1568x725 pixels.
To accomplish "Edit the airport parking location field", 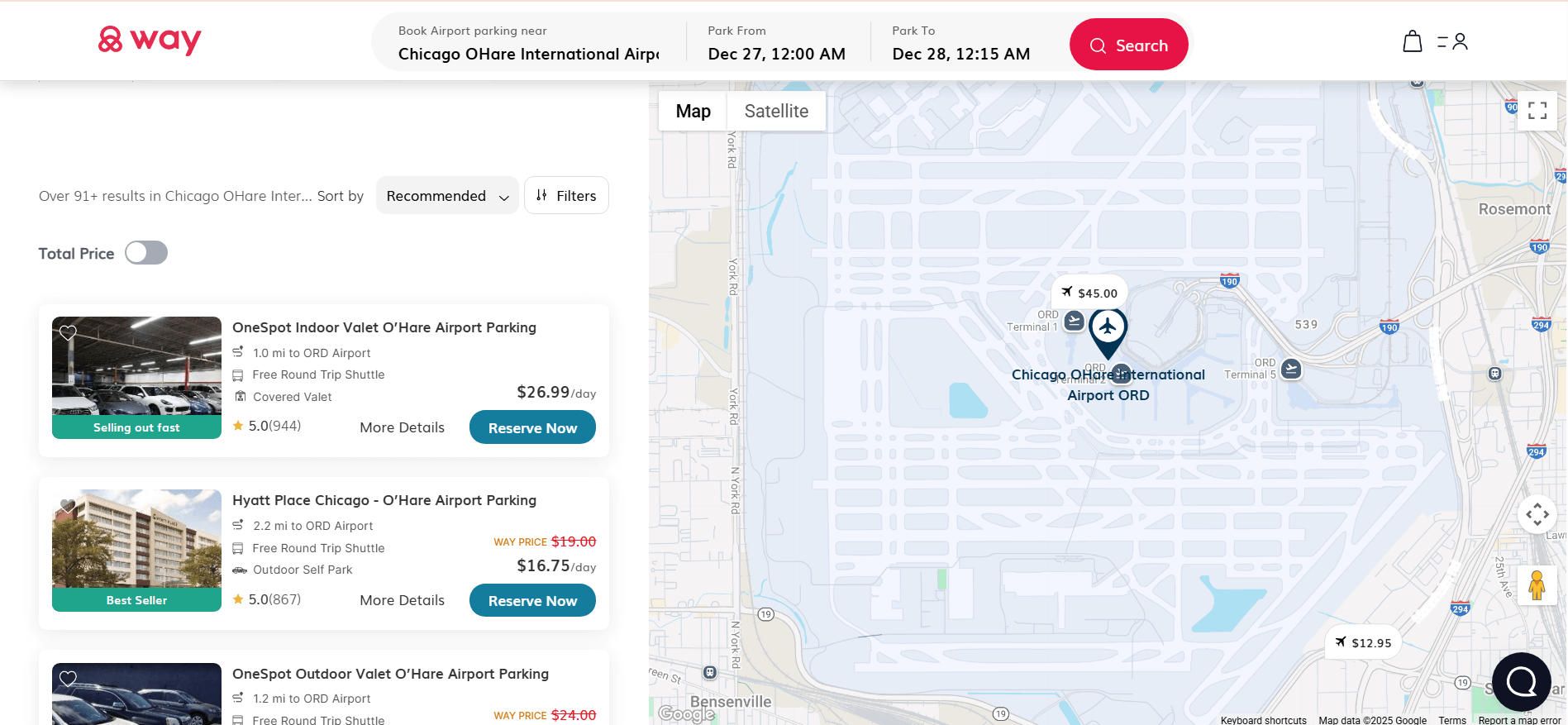I will [x=528, y=54].
